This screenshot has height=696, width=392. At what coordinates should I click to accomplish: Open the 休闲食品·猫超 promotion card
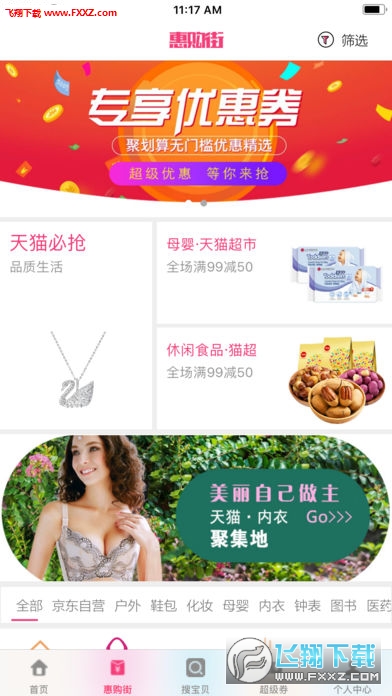(274, 379)
